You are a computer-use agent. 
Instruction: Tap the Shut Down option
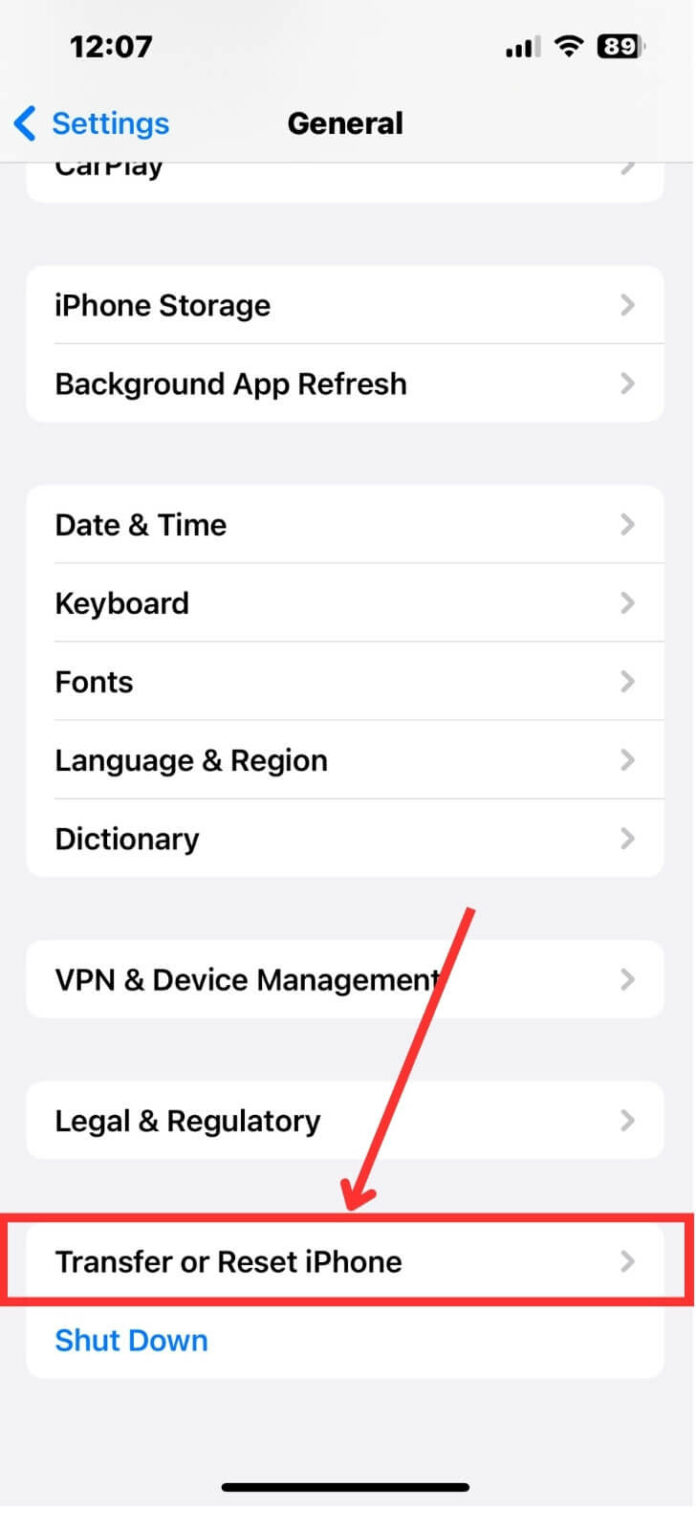click(x=132, y=1340)
